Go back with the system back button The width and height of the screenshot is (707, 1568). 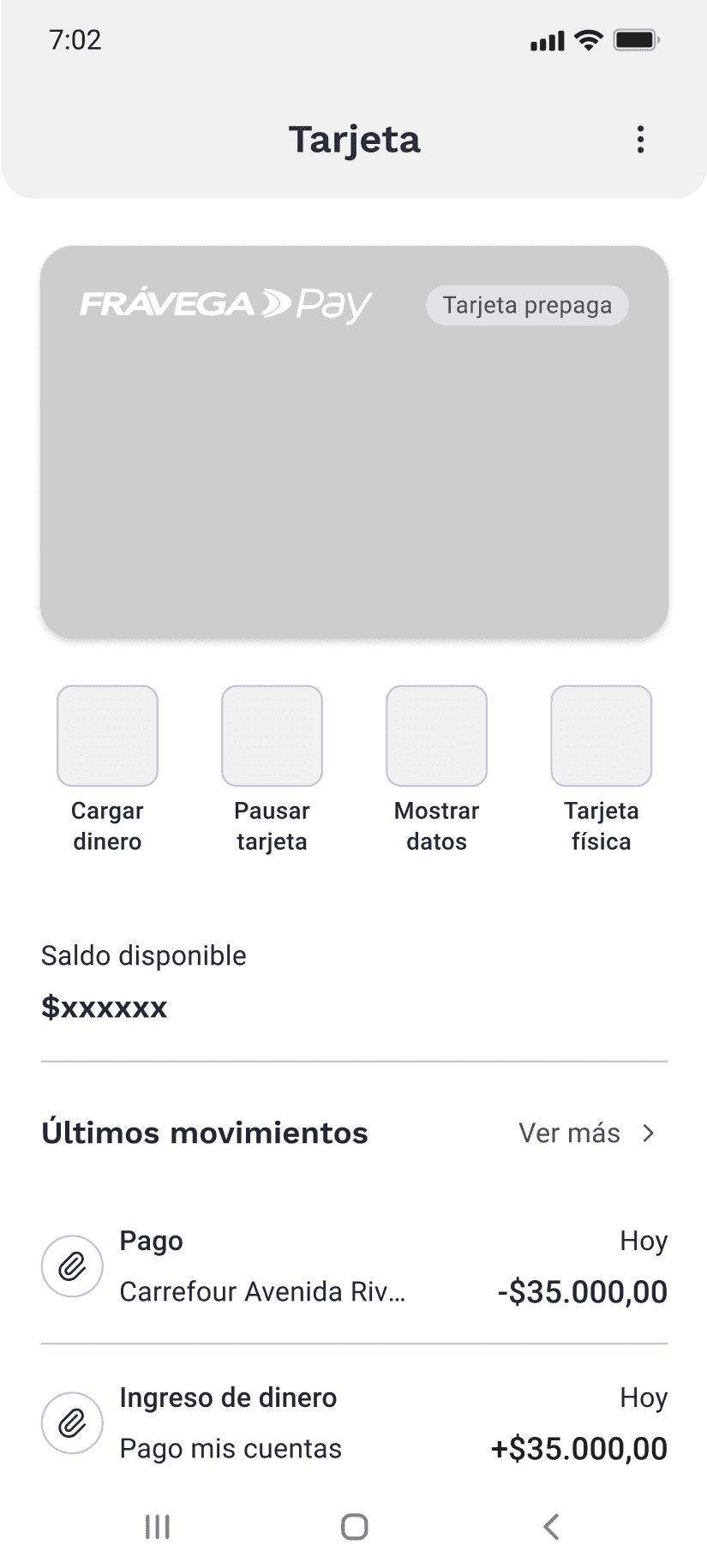click(551, 1526)
